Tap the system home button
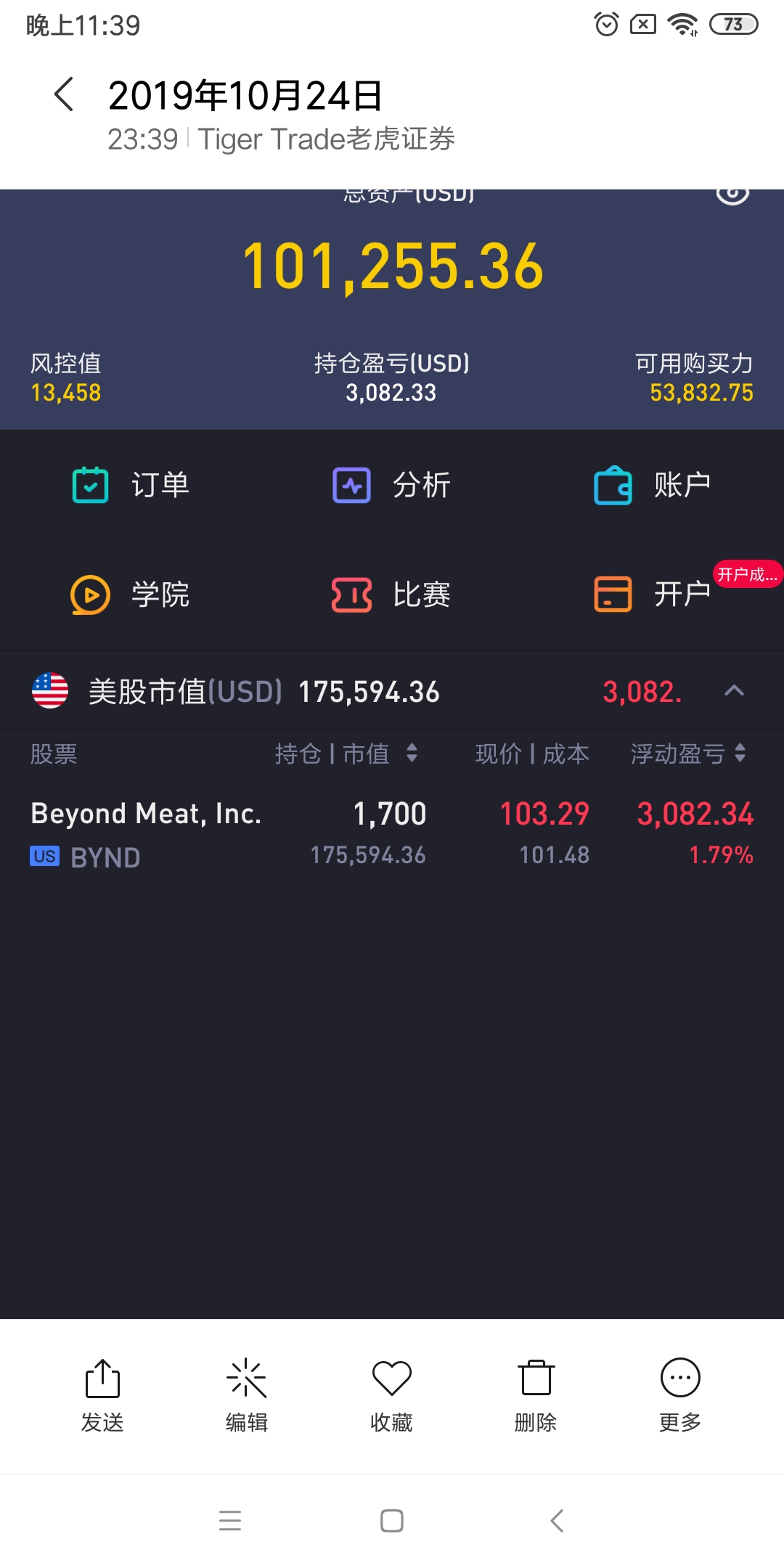 tap(392, 1521)
